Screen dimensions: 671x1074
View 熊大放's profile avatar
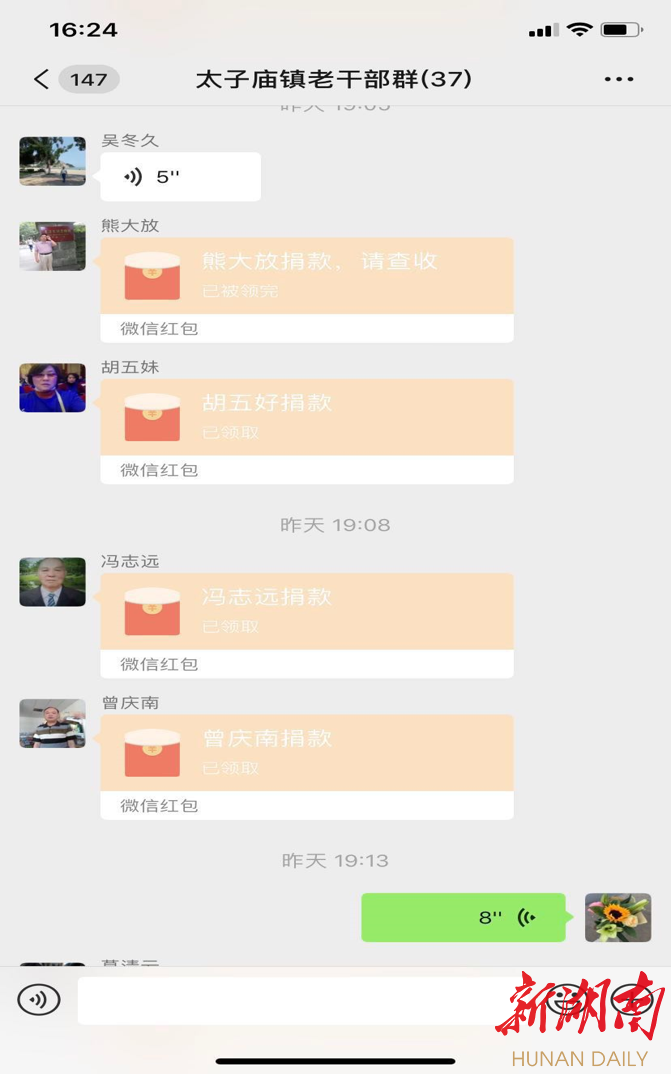[52, 246]
